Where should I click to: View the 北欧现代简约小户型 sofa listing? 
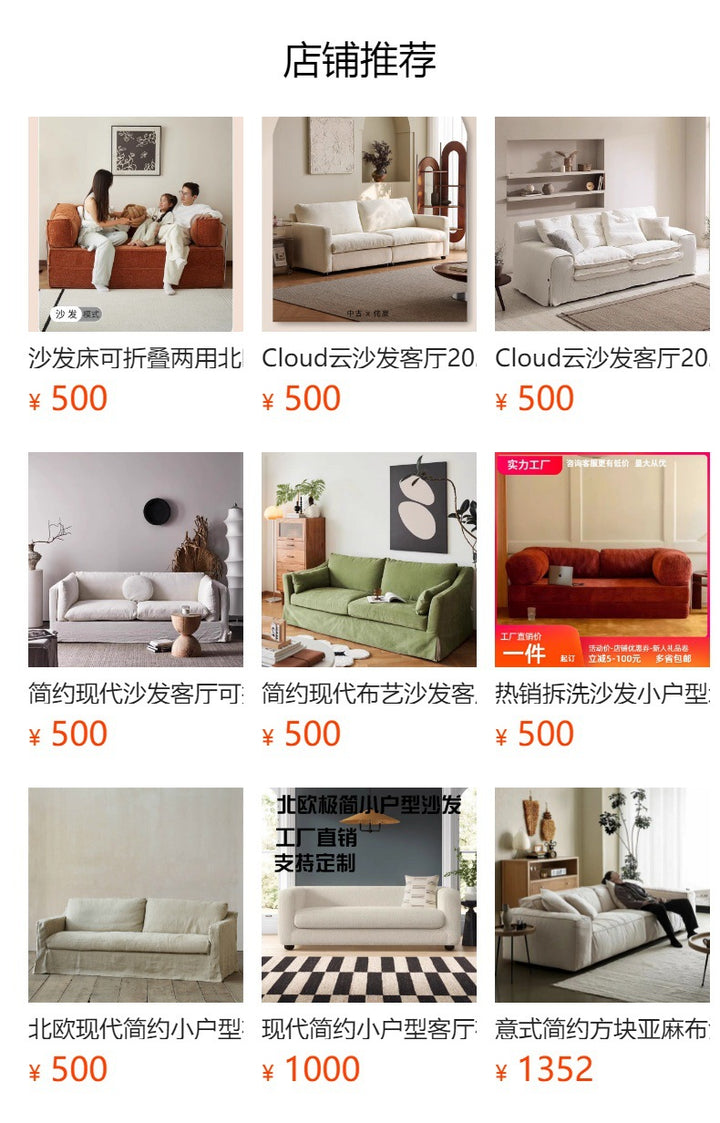click(135, 894)
